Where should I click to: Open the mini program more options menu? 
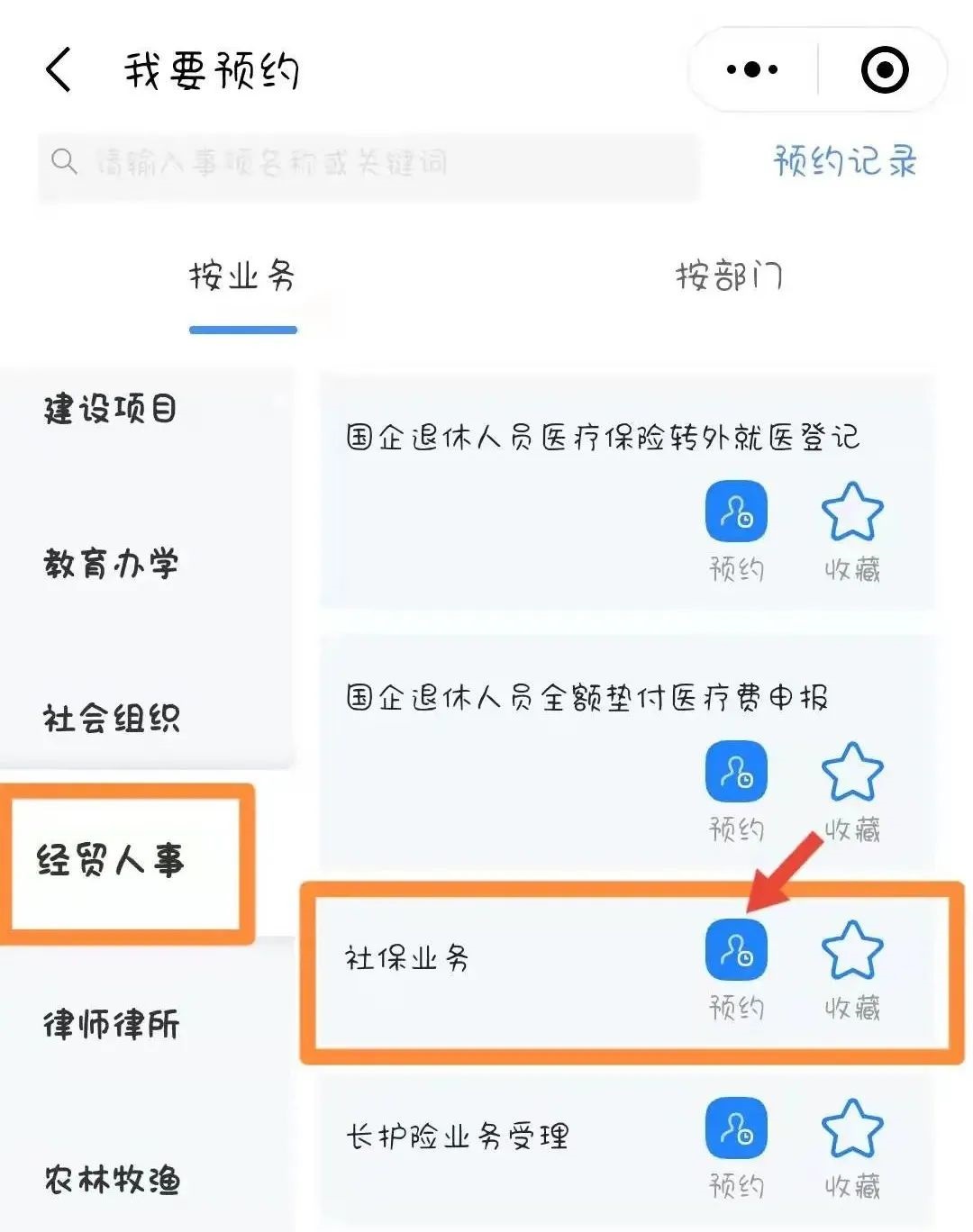[752, 69]
